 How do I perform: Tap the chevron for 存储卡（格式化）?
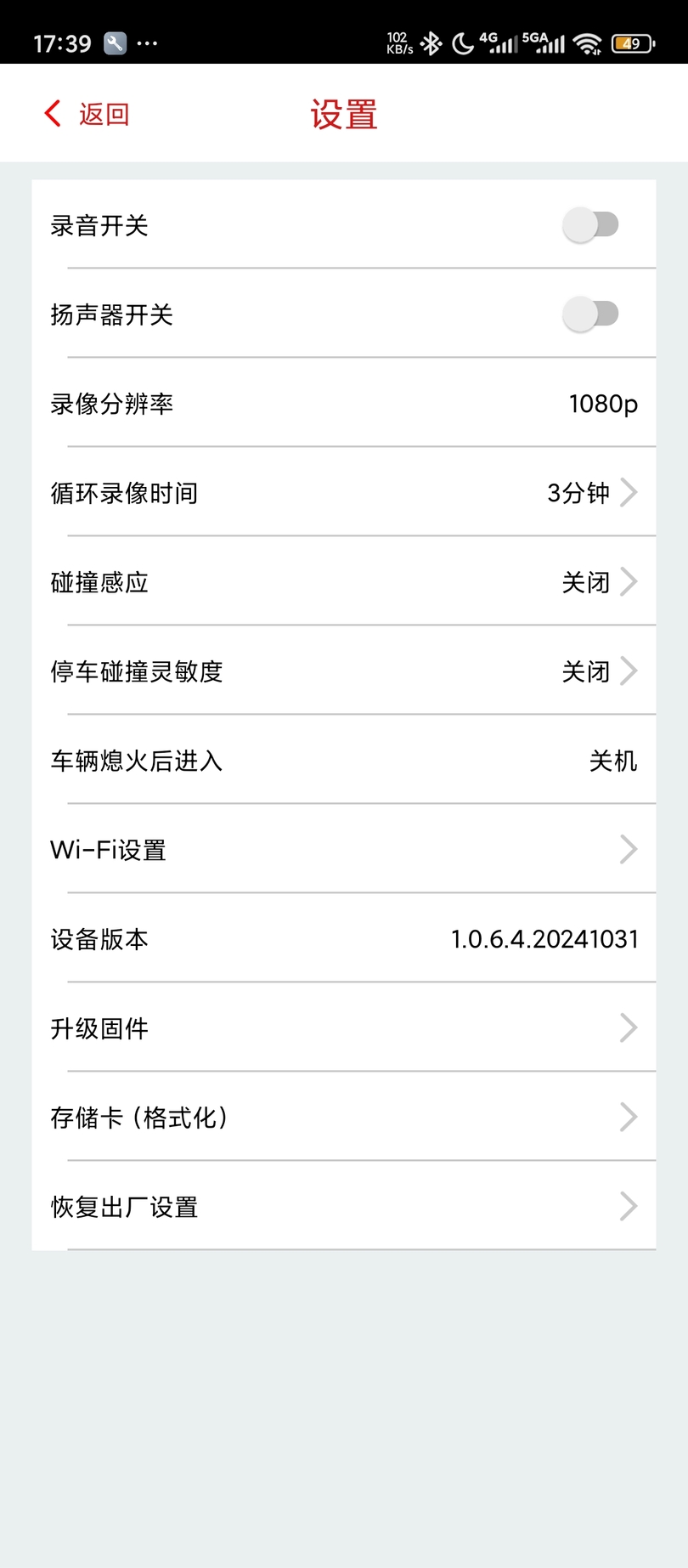coord(629,1117)
